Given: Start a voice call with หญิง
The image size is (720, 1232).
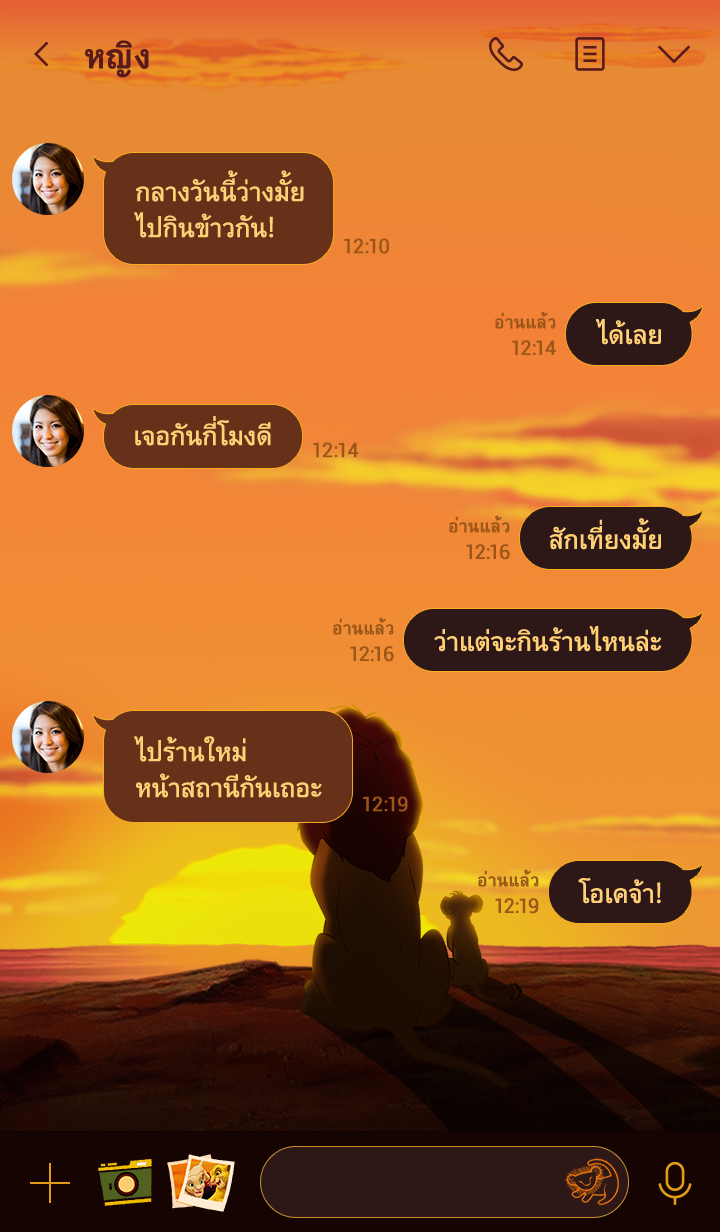Looking at the screenshot, I should [x=505, y=55].
